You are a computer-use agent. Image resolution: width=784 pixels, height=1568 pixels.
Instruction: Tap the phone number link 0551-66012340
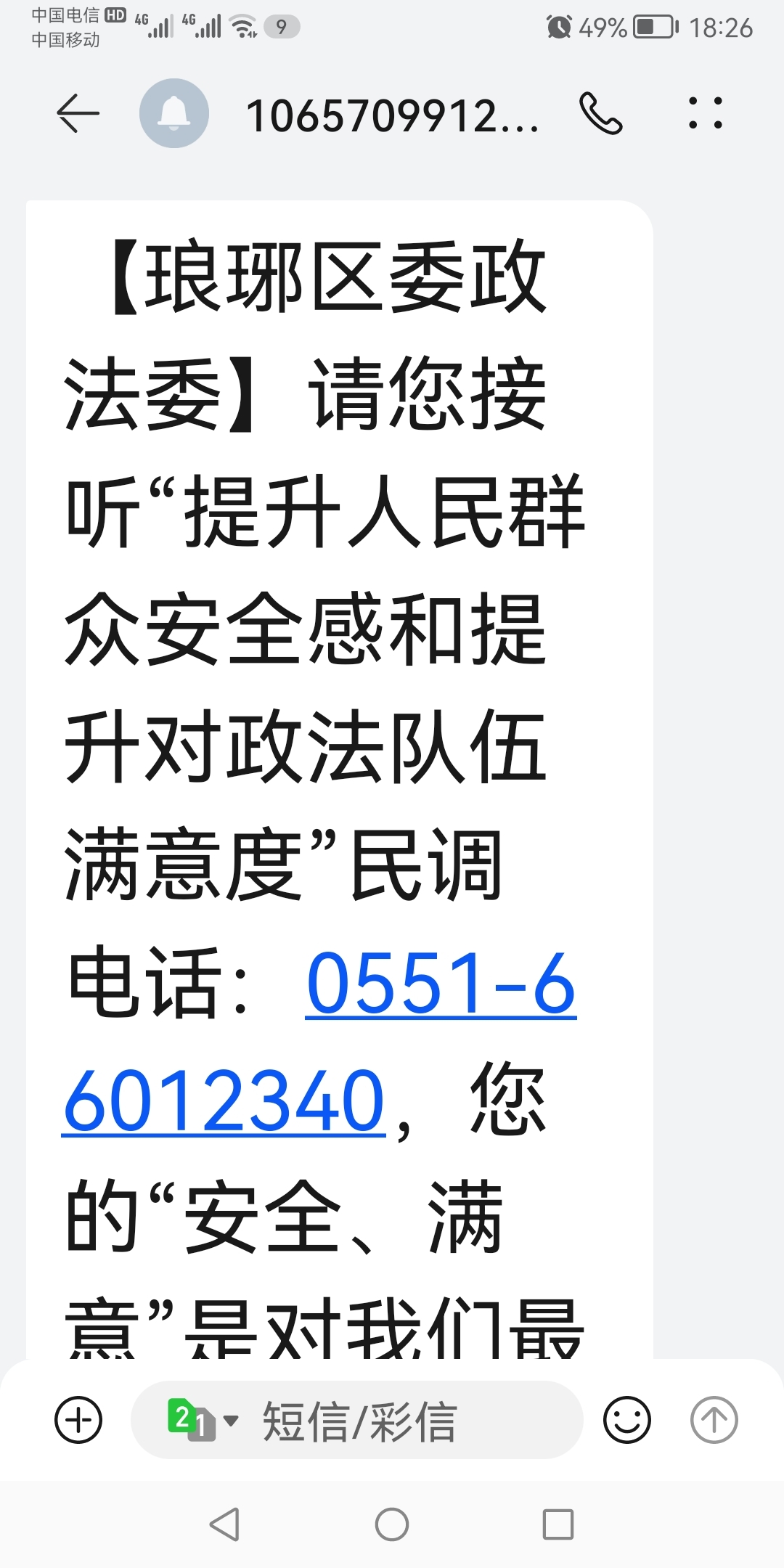tap(440, 984)
